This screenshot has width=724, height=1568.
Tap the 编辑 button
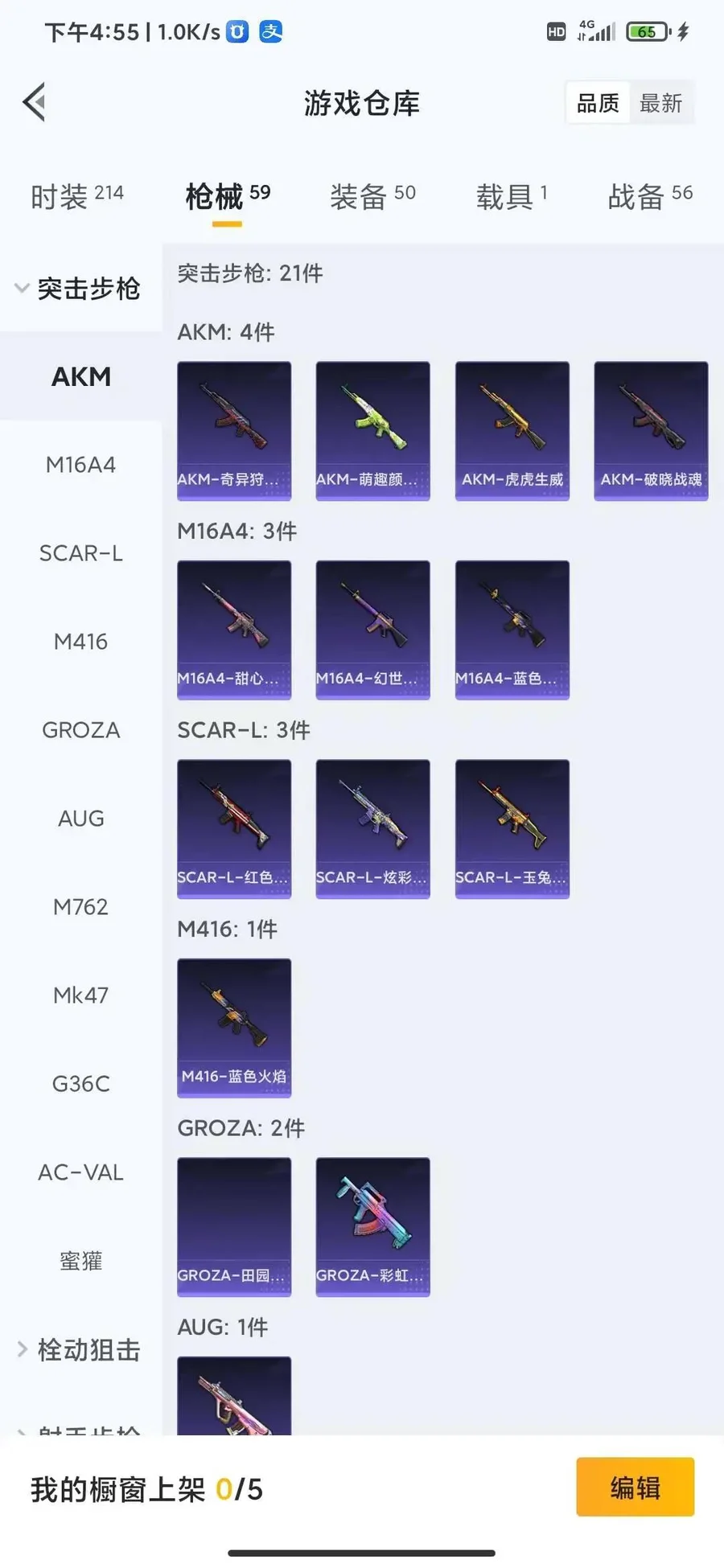coord(635,1488)
